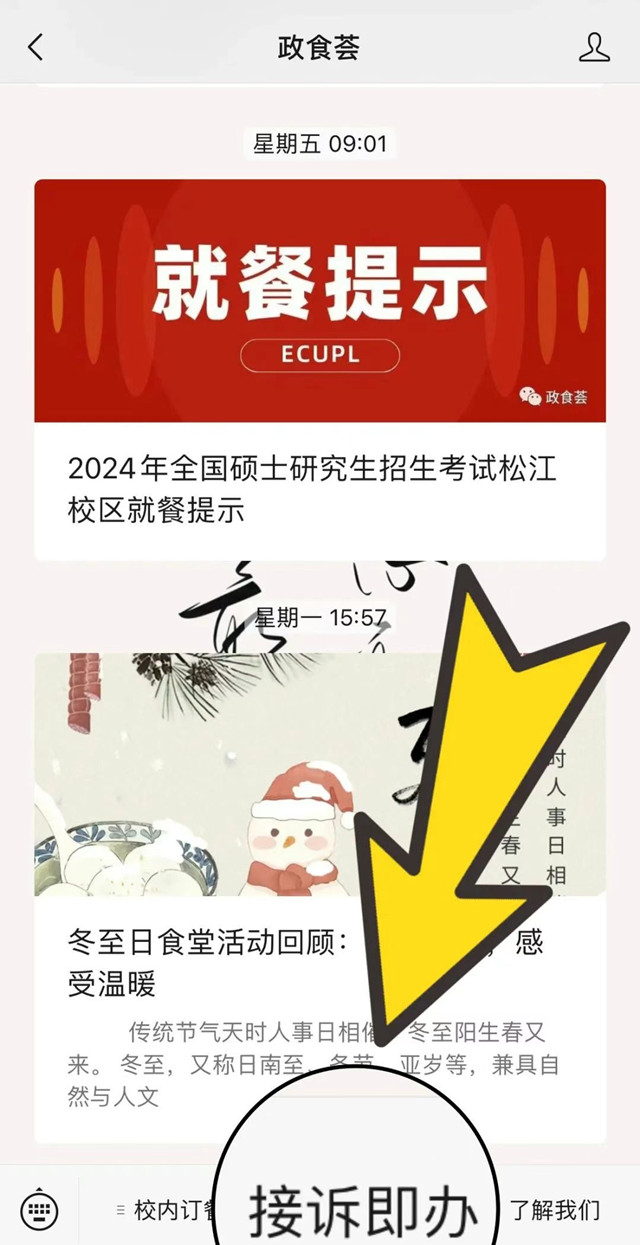Expand the 了解我们 menu
This screenshot has width=640, height=1245.
point(556,1210)
